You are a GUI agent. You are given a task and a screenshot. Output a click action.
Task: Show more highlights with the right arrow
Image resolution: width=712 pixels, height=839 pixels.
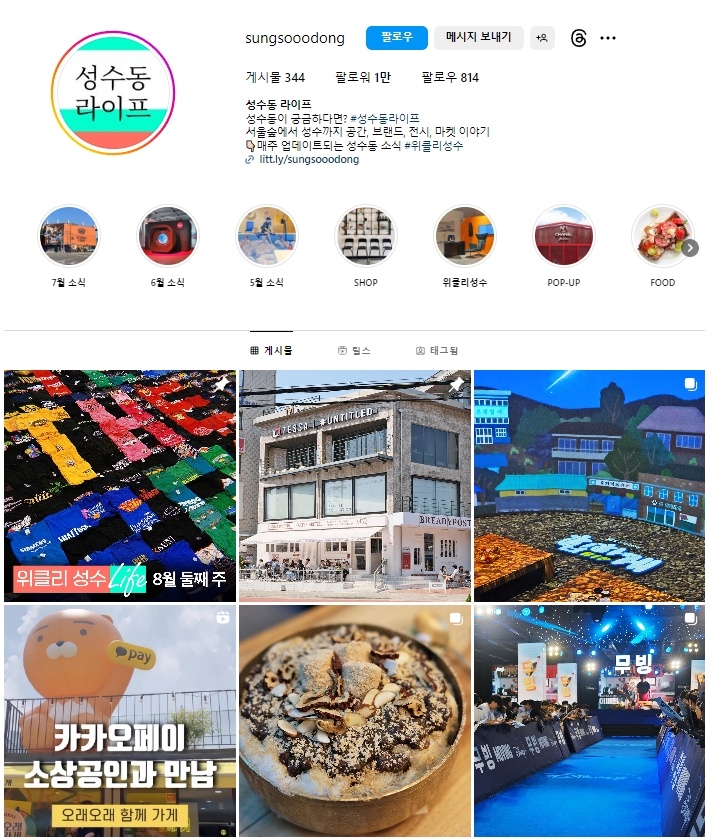coord(690,248)
